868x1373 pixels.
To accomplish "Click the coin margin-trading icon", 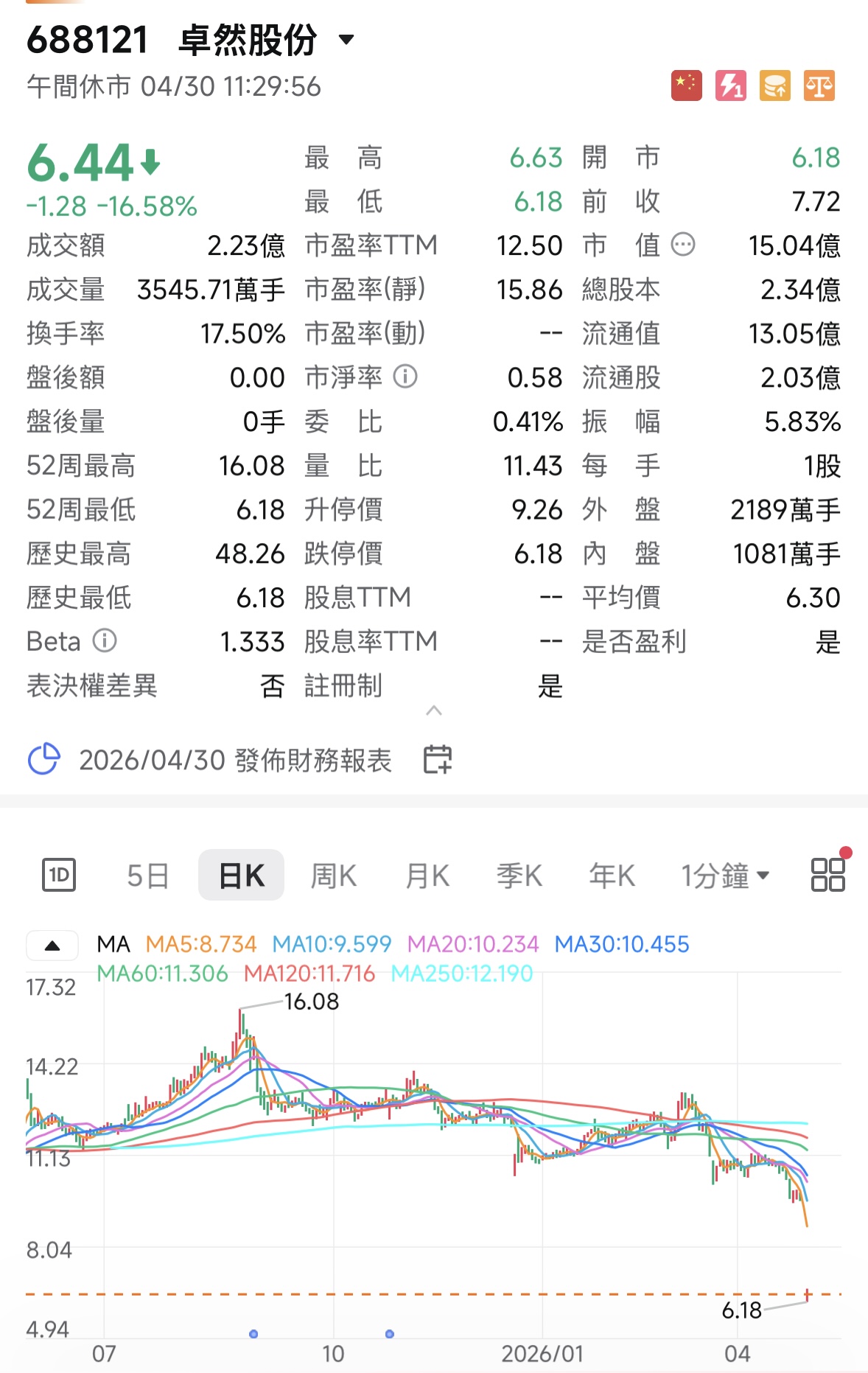I will 774,86.
